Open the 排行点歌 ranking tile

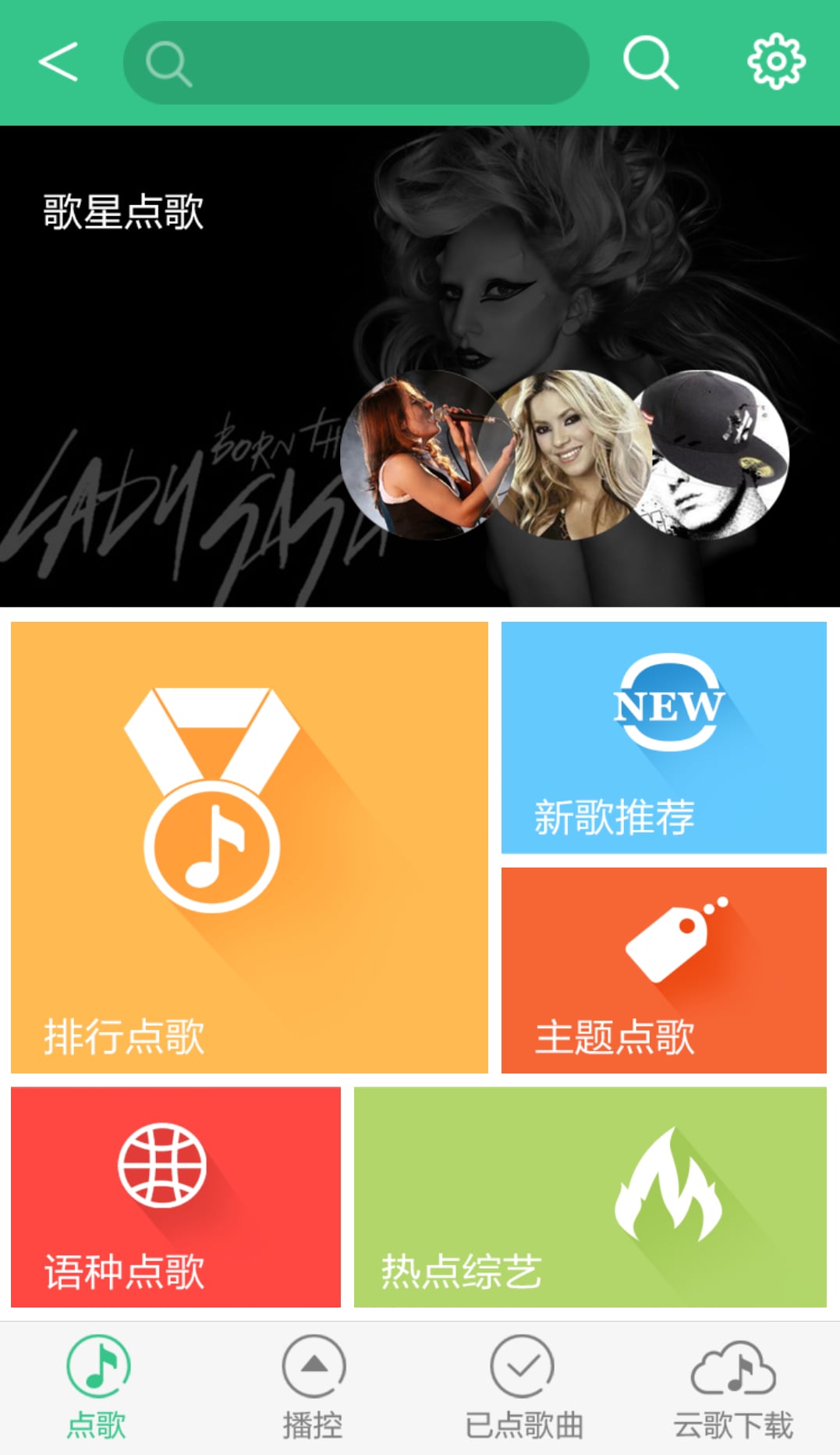click(x=250, y=847)
